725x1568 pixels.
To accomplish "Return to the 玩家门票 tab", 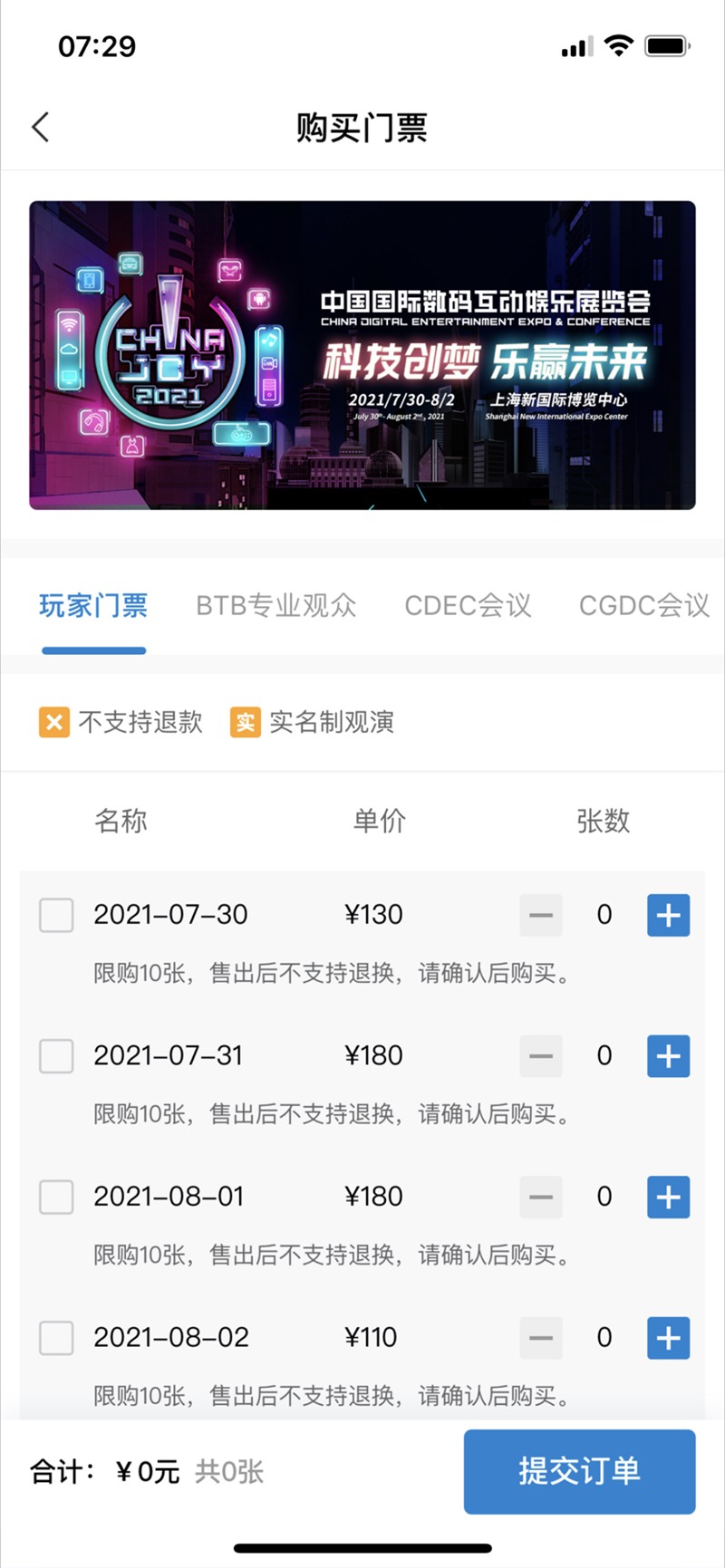I will [x=93, y=605].
